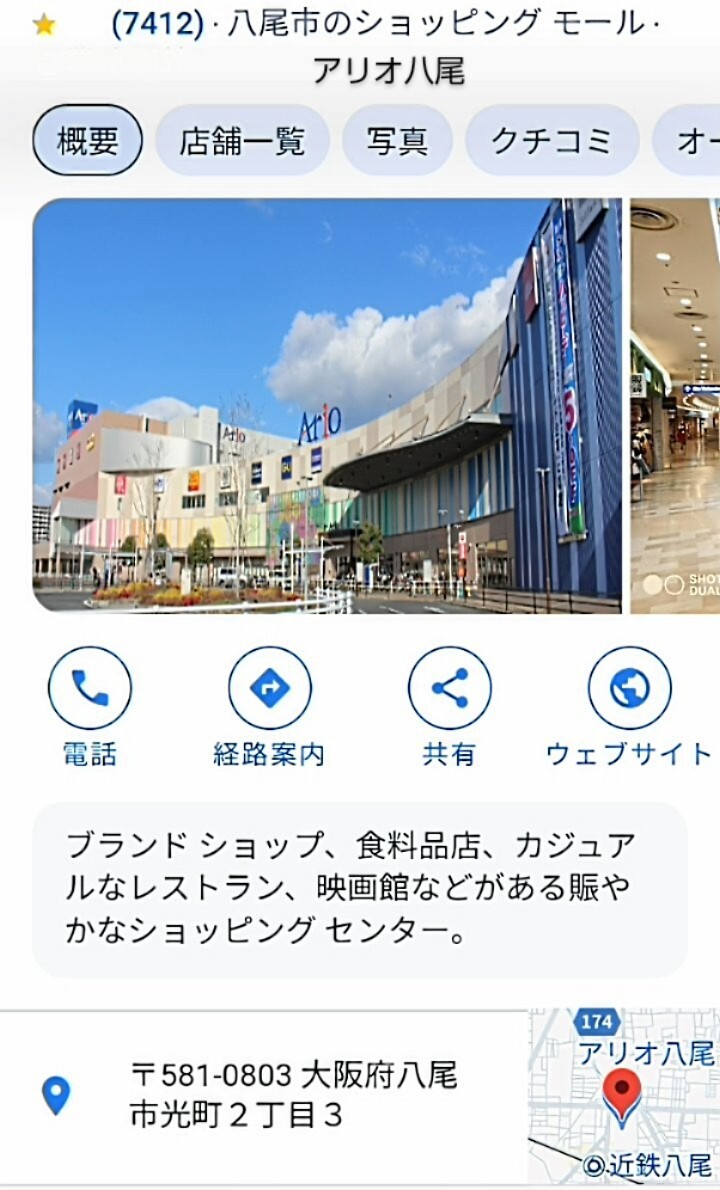The height and width of the screenshot is (1190, 720).
Task: Tap the (7412) review count link
Action: [158, 25]
